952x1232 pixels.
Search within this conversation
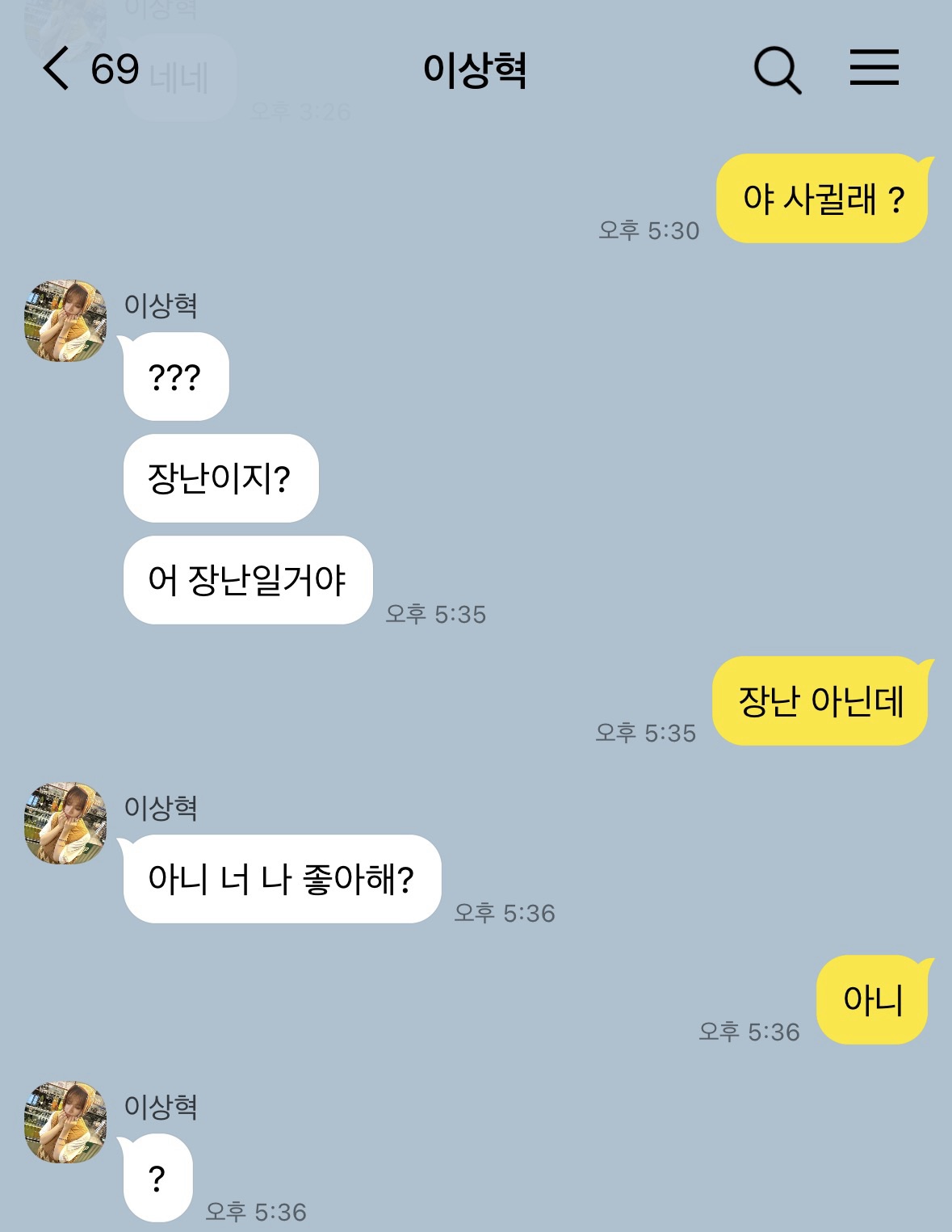point(777,69)
